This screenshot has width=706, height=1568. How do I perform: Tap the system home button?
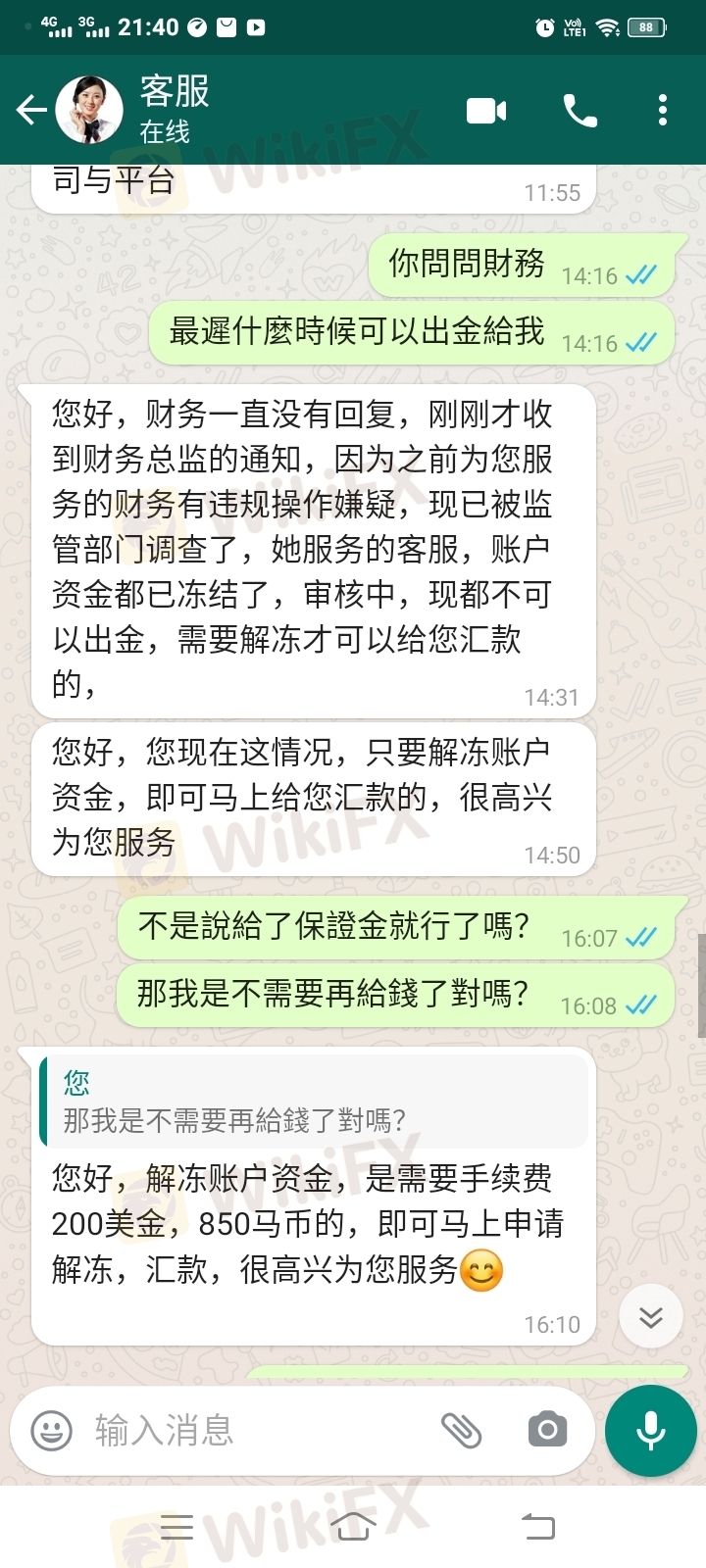353,1526
